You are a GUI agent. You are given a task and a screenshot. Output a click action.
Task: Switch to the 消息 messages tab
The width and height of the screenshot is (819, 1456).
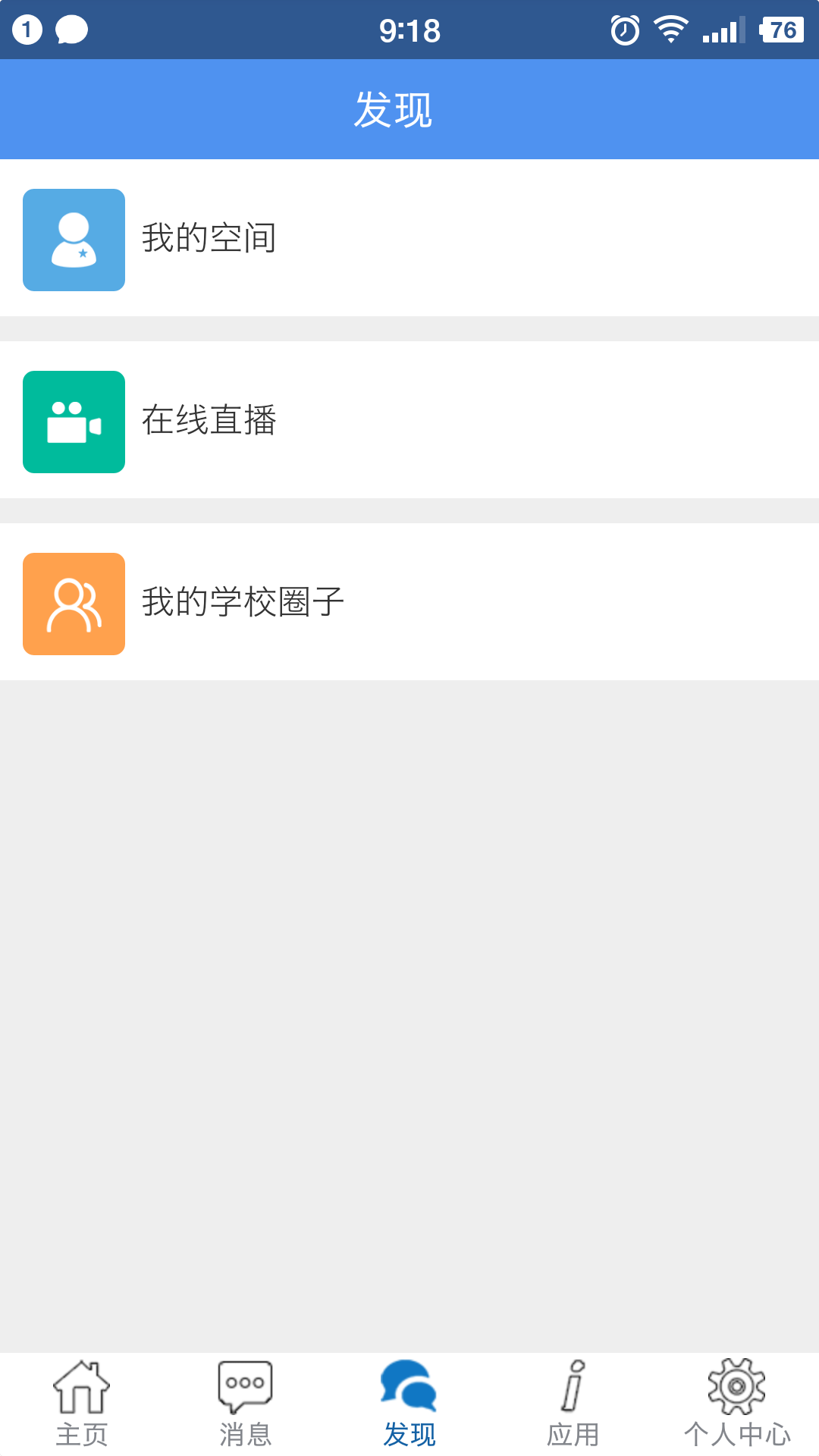click(246, 1404)
